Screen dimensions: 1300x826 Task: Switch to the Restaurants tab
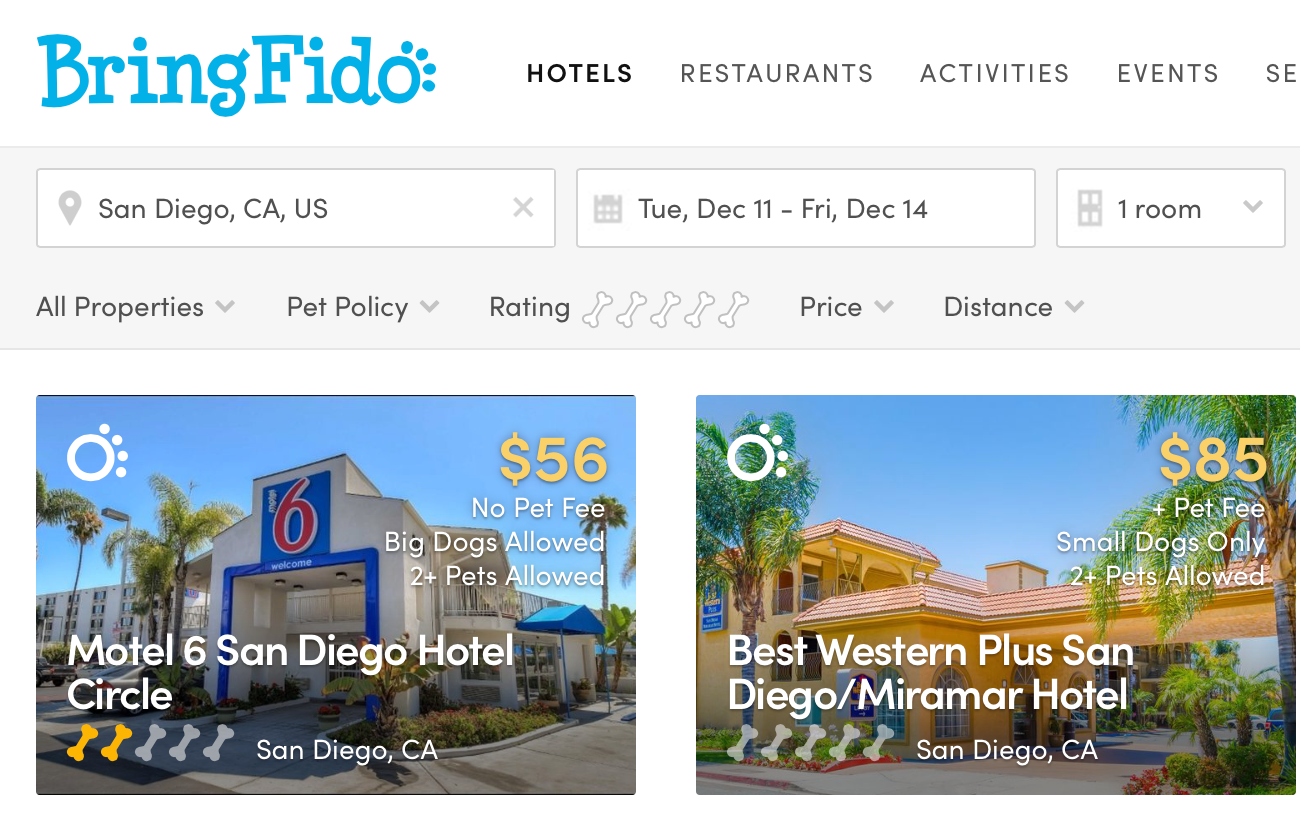point(776,73)
